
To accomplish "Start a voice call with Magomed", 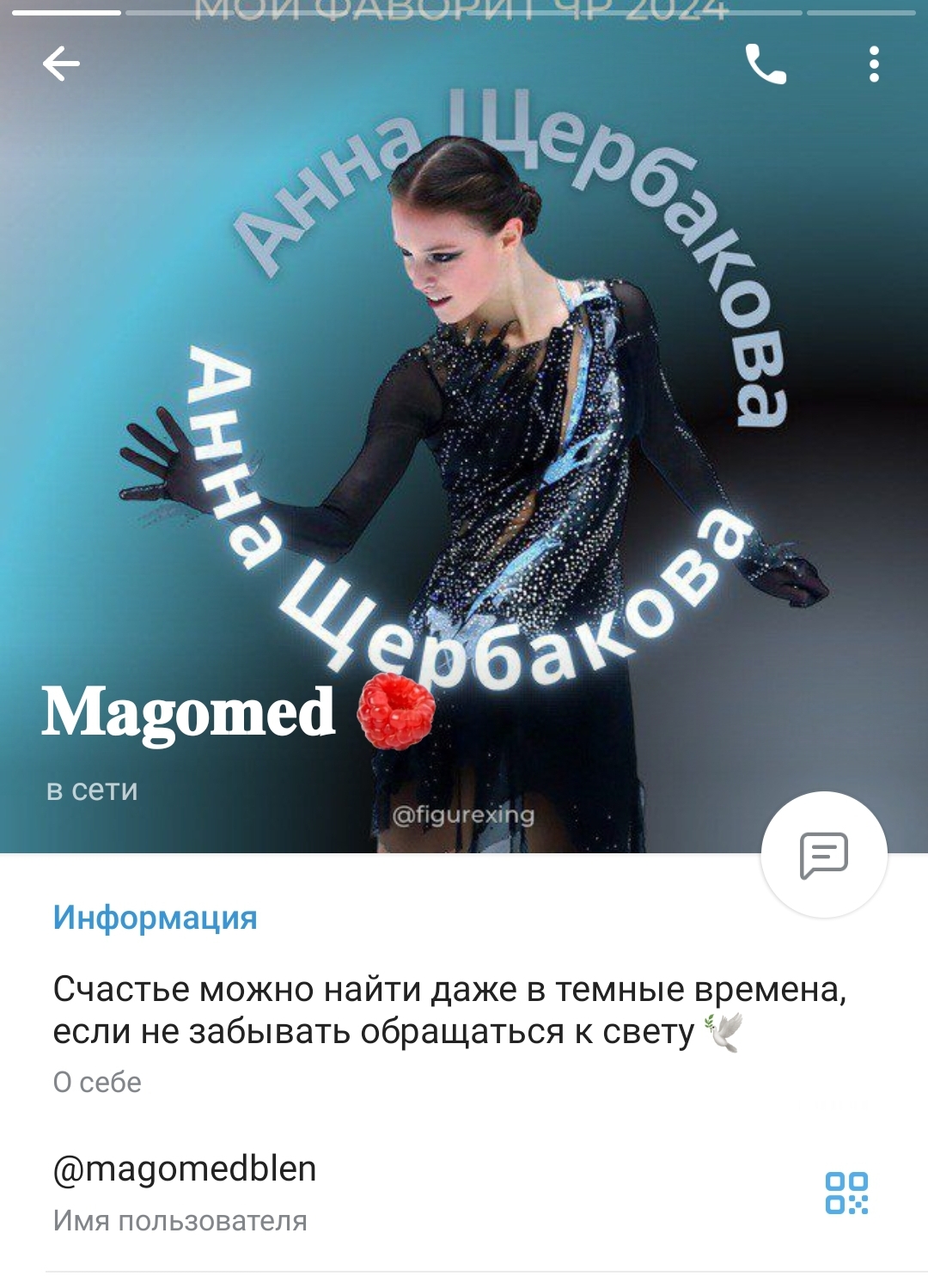I will point(766,64).
